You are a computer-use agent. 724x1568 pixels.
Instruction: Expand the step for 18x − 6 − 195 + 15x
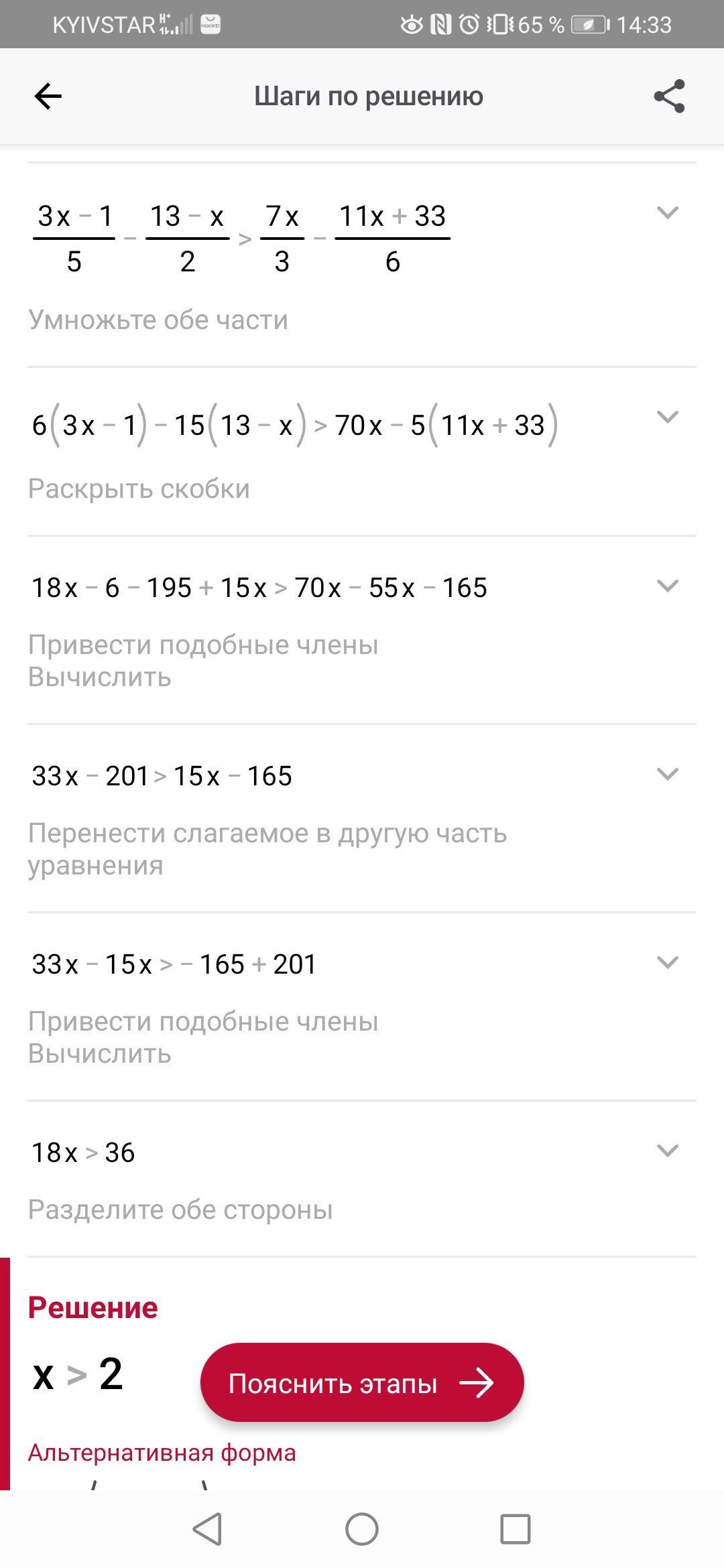668,586
